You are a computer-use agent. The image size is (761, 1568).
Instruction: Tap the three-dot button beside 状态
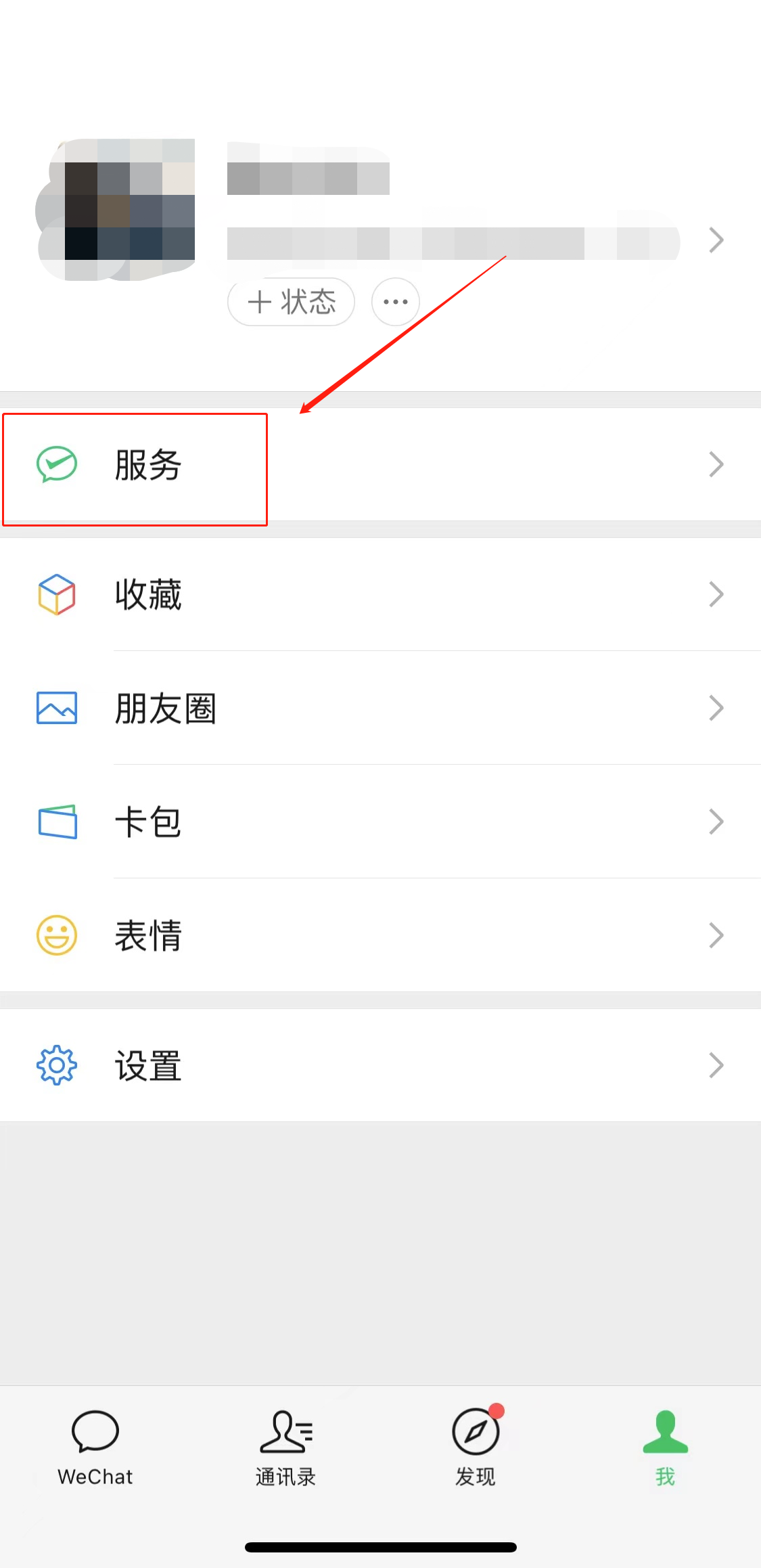pyautogui.click(x=396, y=302)
